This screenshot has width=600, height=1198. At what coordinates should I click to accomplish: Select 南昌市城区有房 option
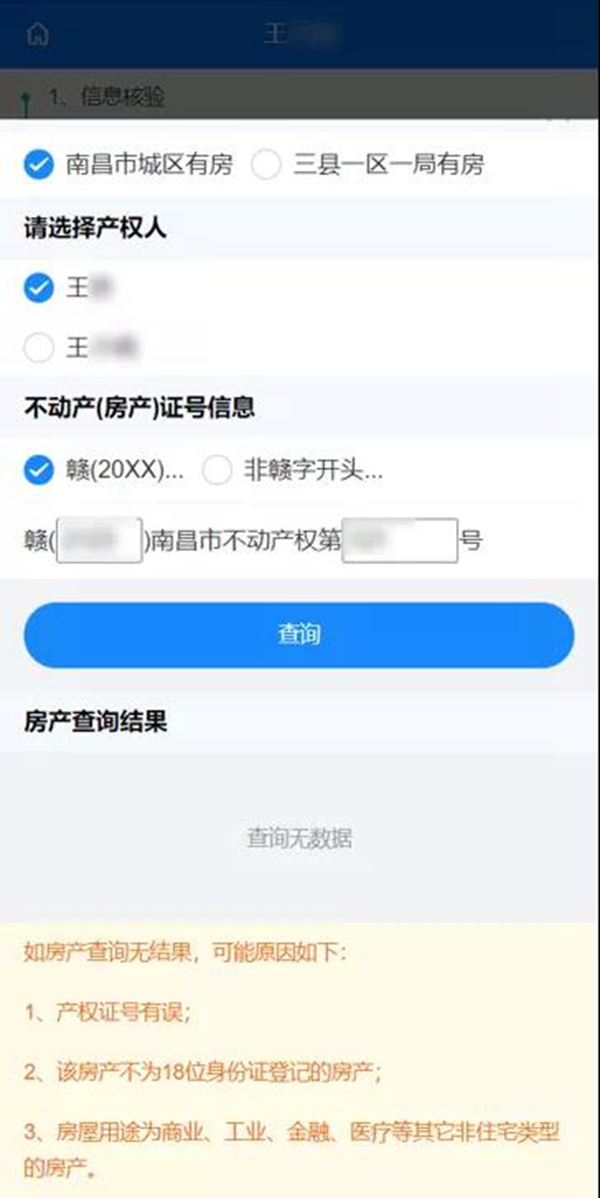(x=38, y=165)
